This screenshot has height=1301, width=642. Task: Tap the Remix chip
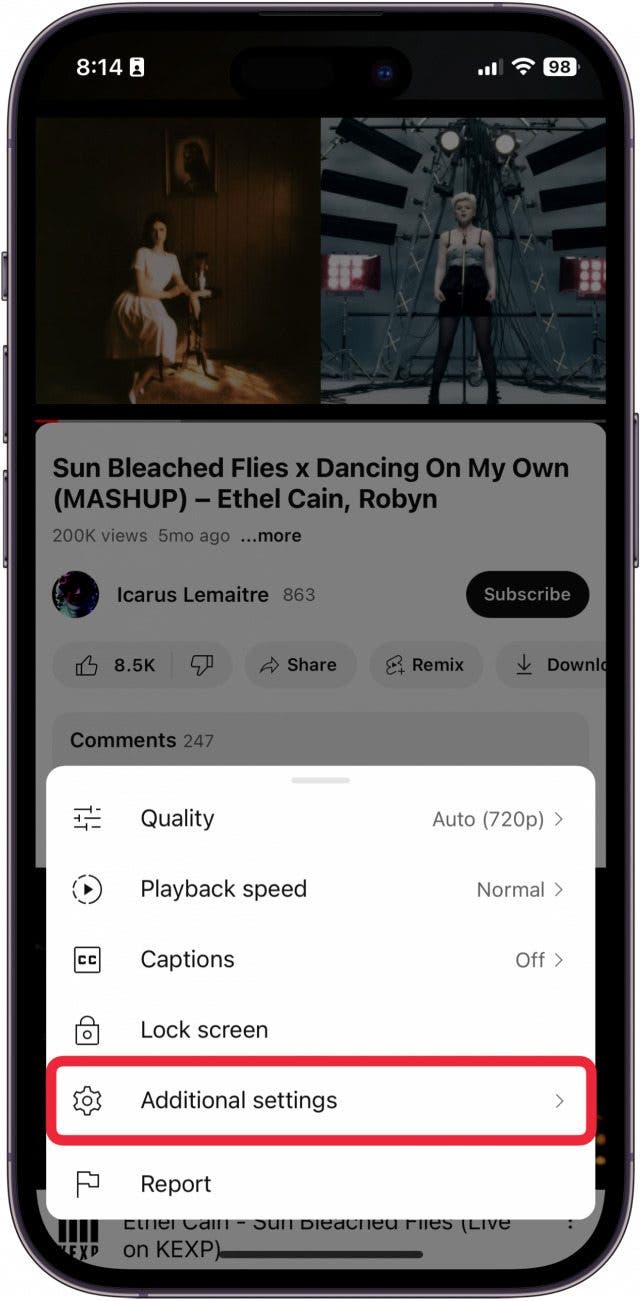[x=425, y=665]
